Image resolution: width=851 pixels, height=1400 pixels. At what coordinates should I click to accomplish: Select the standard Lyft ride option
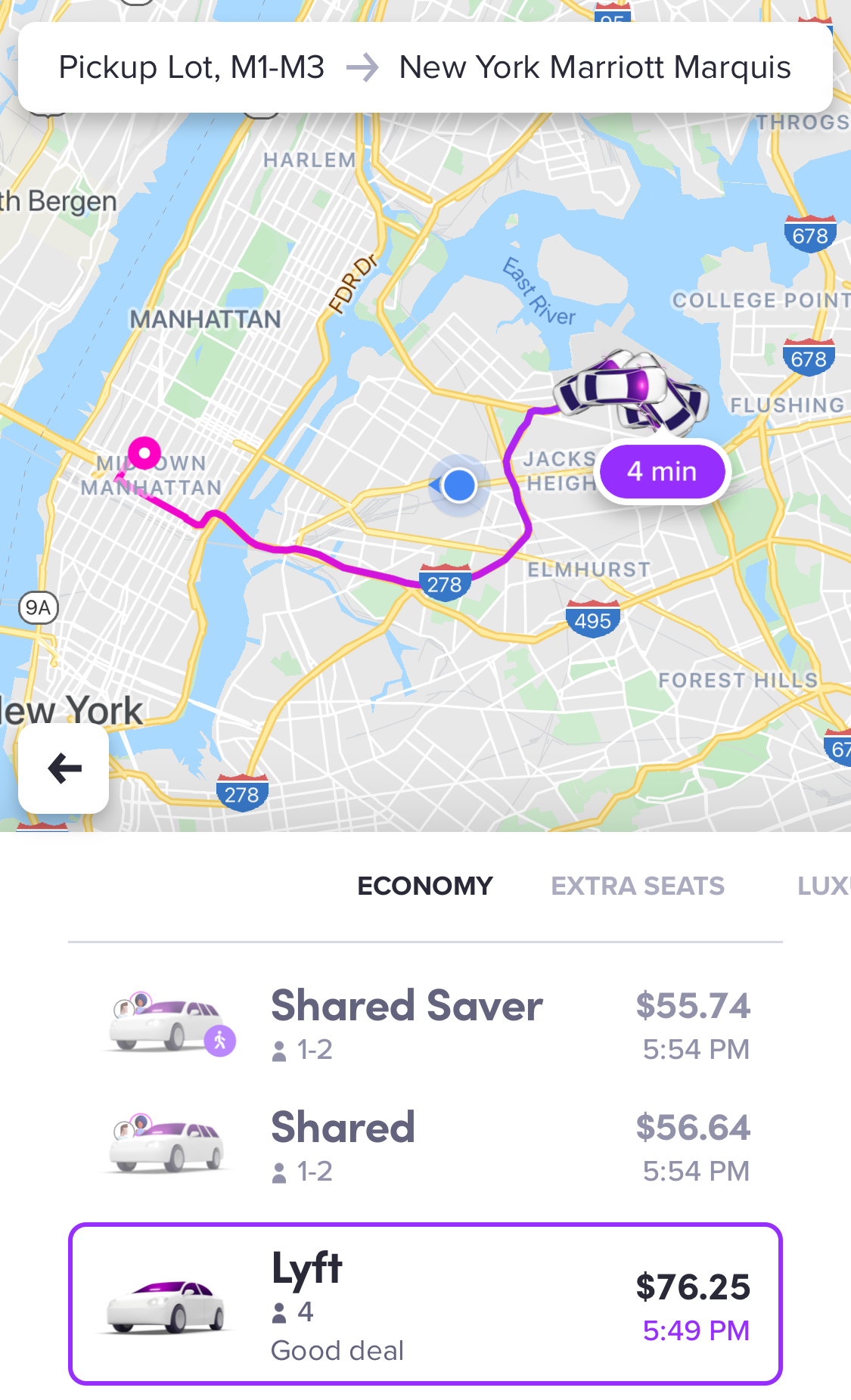point(425,1304)
